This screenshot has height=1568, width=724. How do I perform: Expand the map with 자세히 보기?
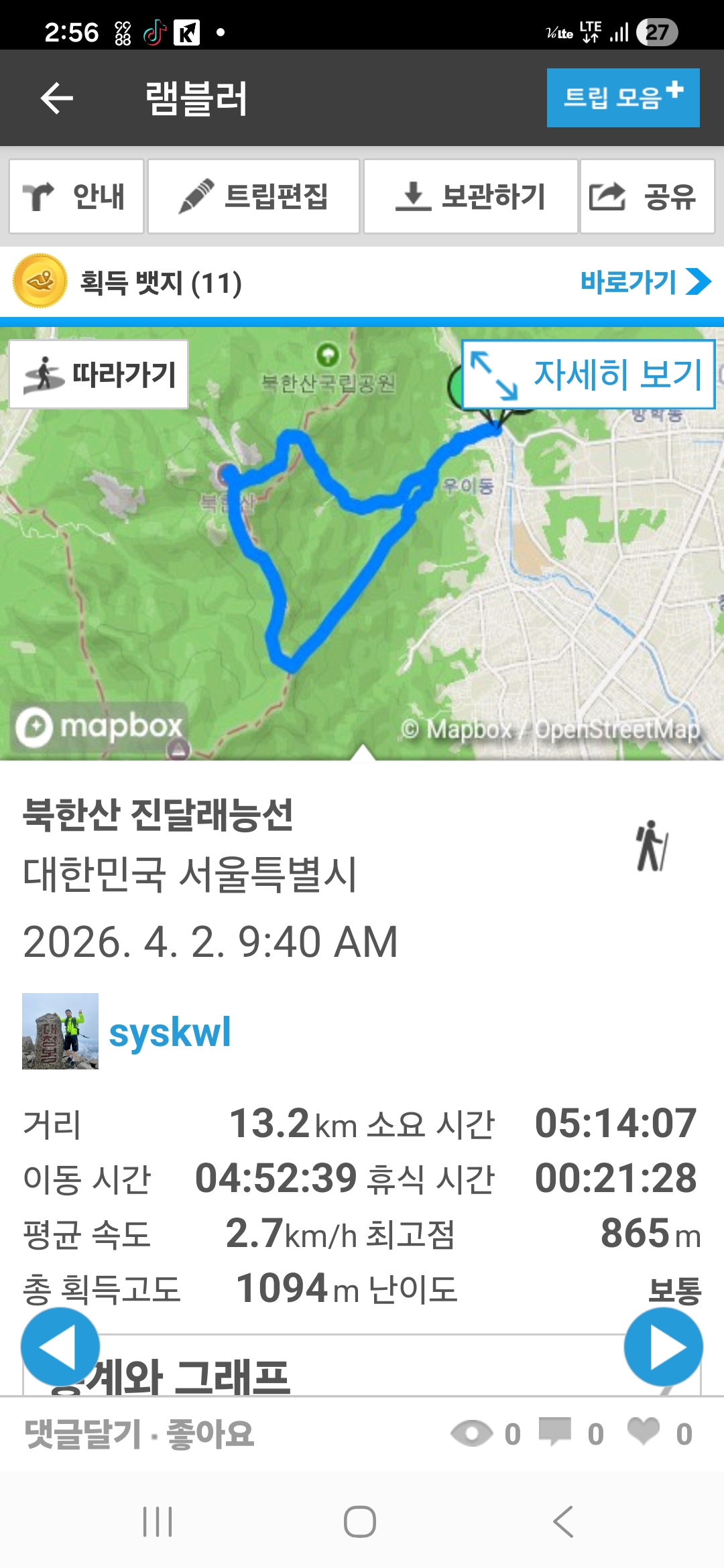[588, 374]
